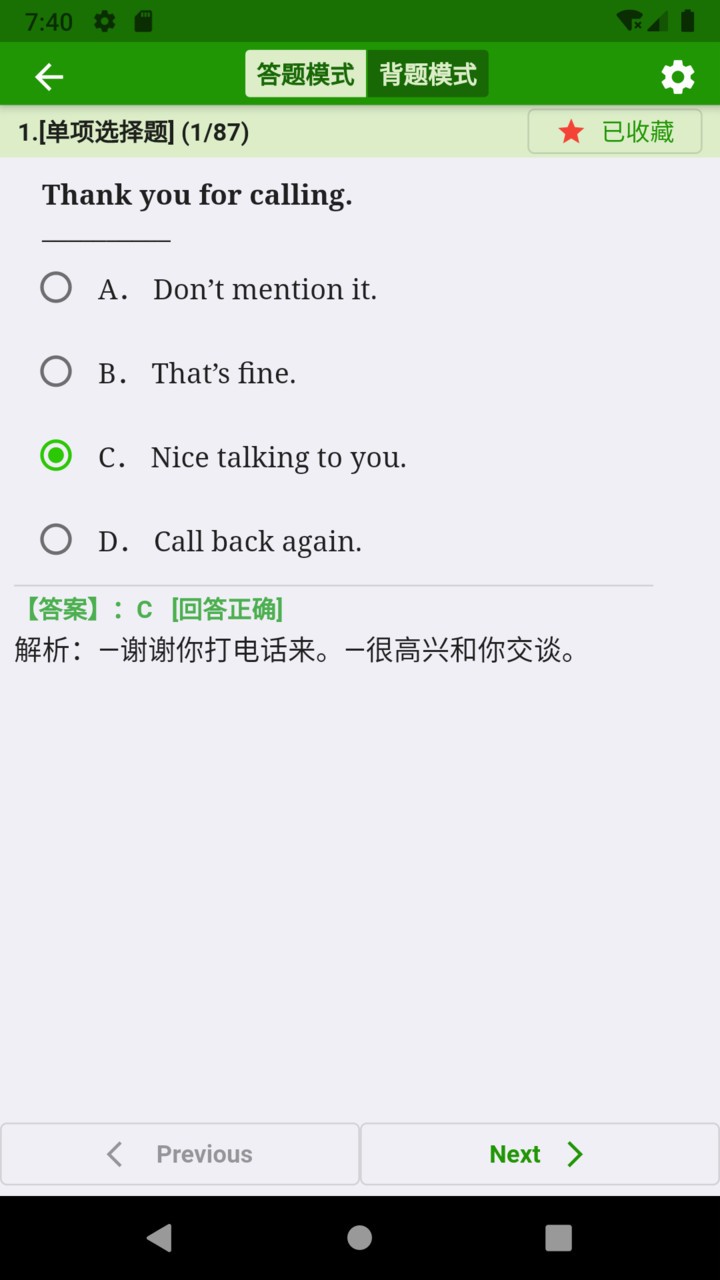720x1280 pixels.
Task: Click the Next button
Action: (x=539, y=1154)
